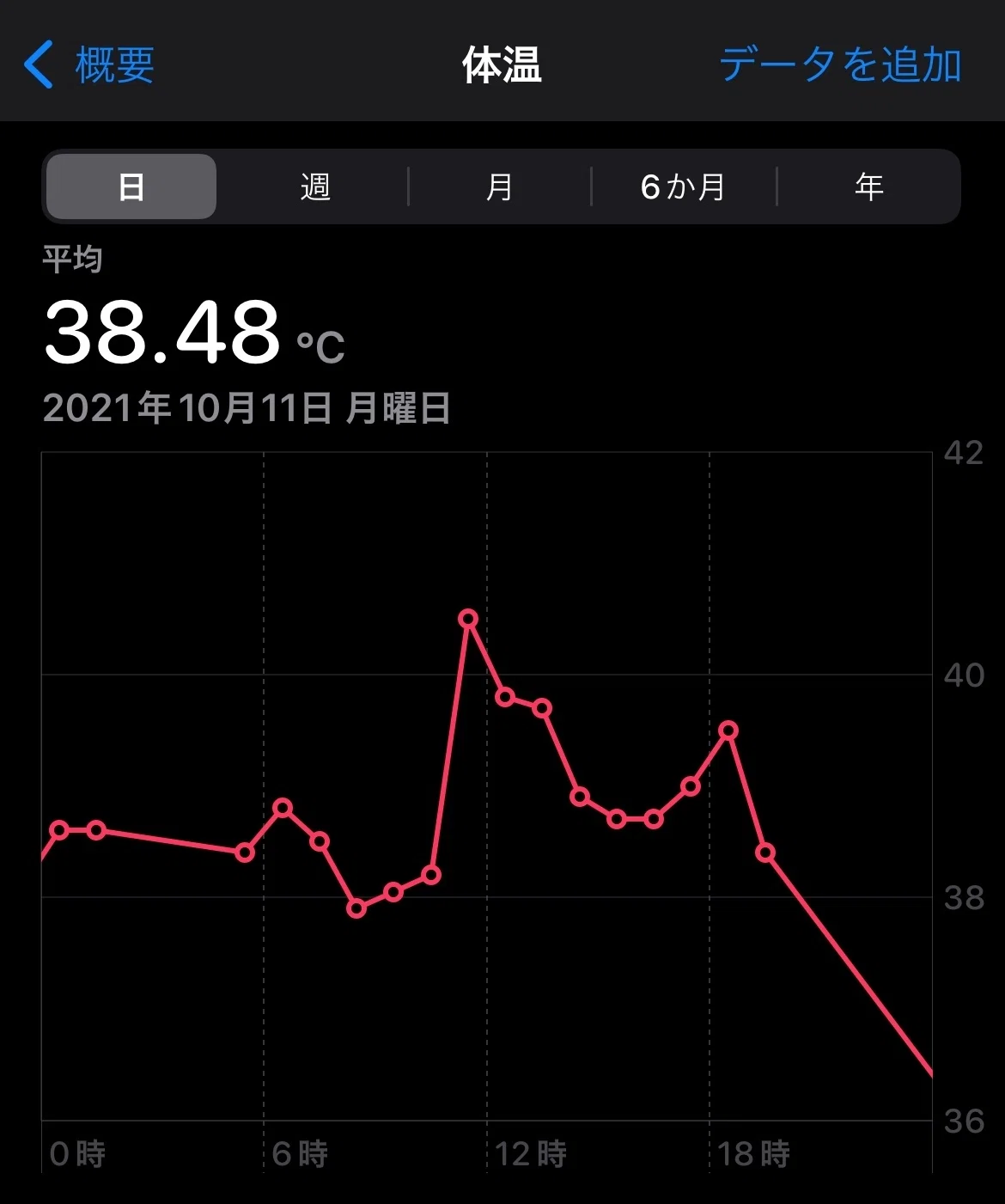
Task: Select the 日 day view
Action: tap(131, 186)
